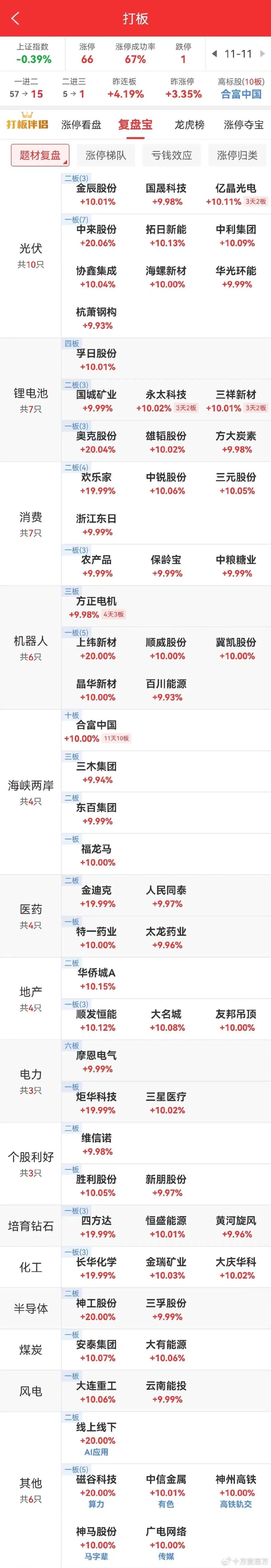Select the 涨停梯队 chip
This screenshot has width=271, height=1568.
pyautogui.click(x=106, y=155)
